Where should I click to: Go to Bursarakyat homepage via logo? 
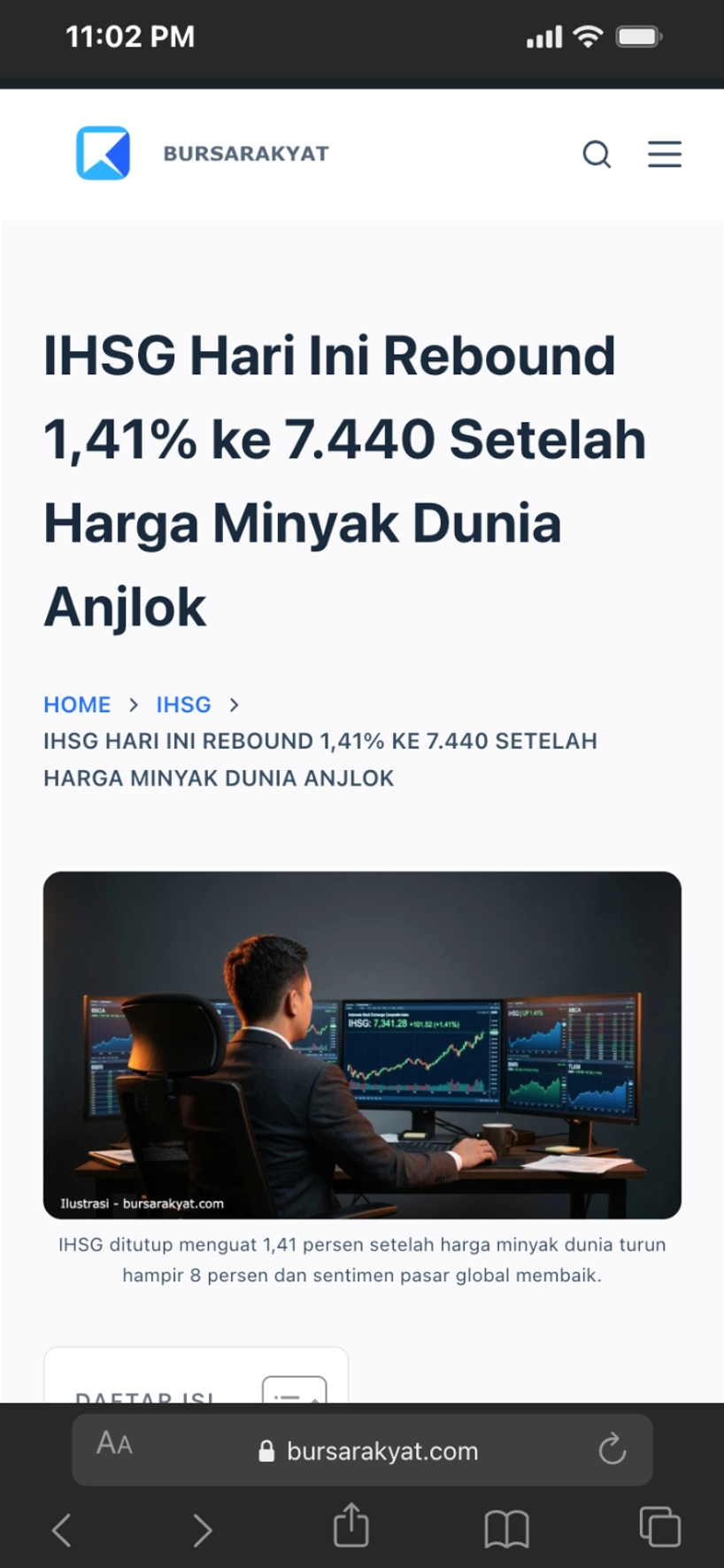click(x=104, y=153)
